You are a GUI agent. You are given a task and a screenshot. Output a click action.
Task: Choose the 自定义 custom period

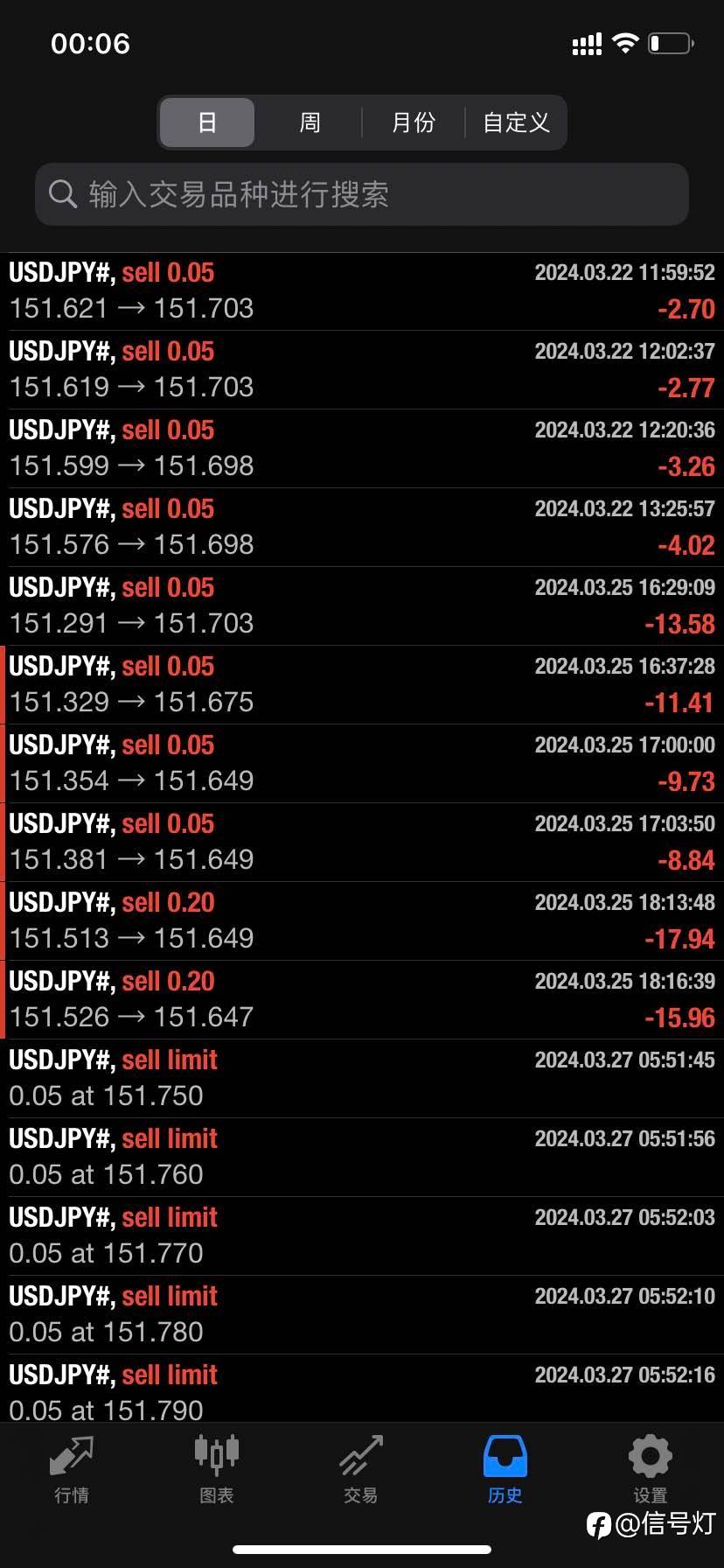pos(516,122)
